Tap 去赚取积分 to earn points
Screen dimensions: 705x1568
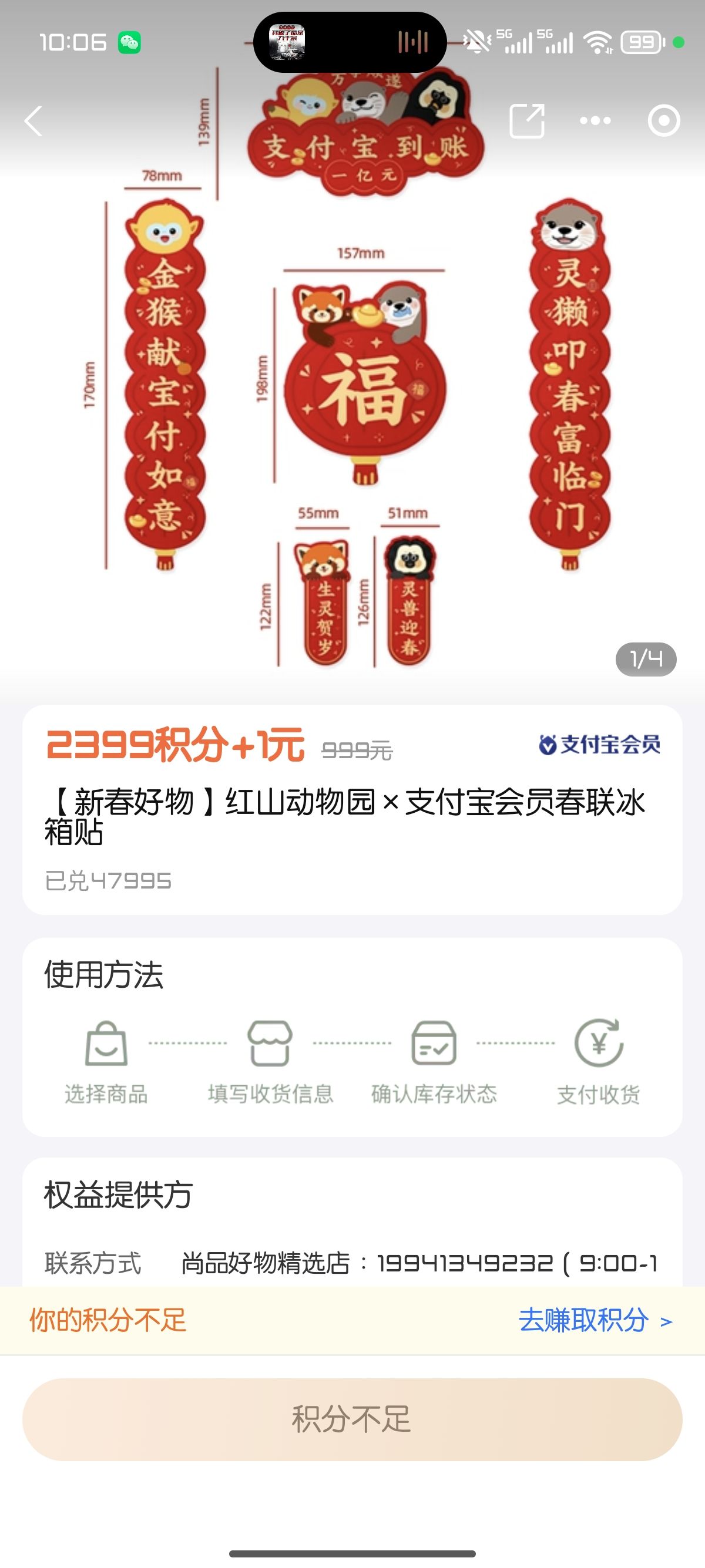tap(594, 1320)
